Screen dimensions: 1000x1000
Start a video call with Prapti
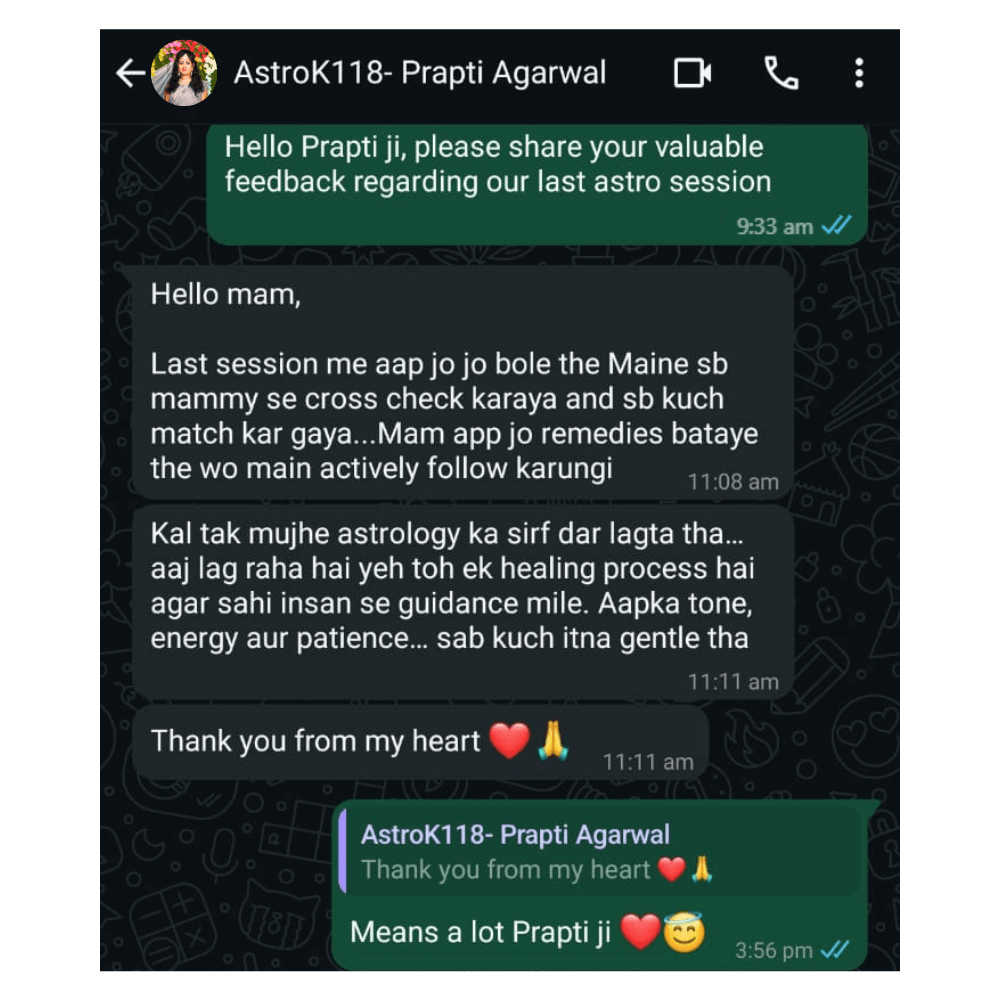(692, 73)
